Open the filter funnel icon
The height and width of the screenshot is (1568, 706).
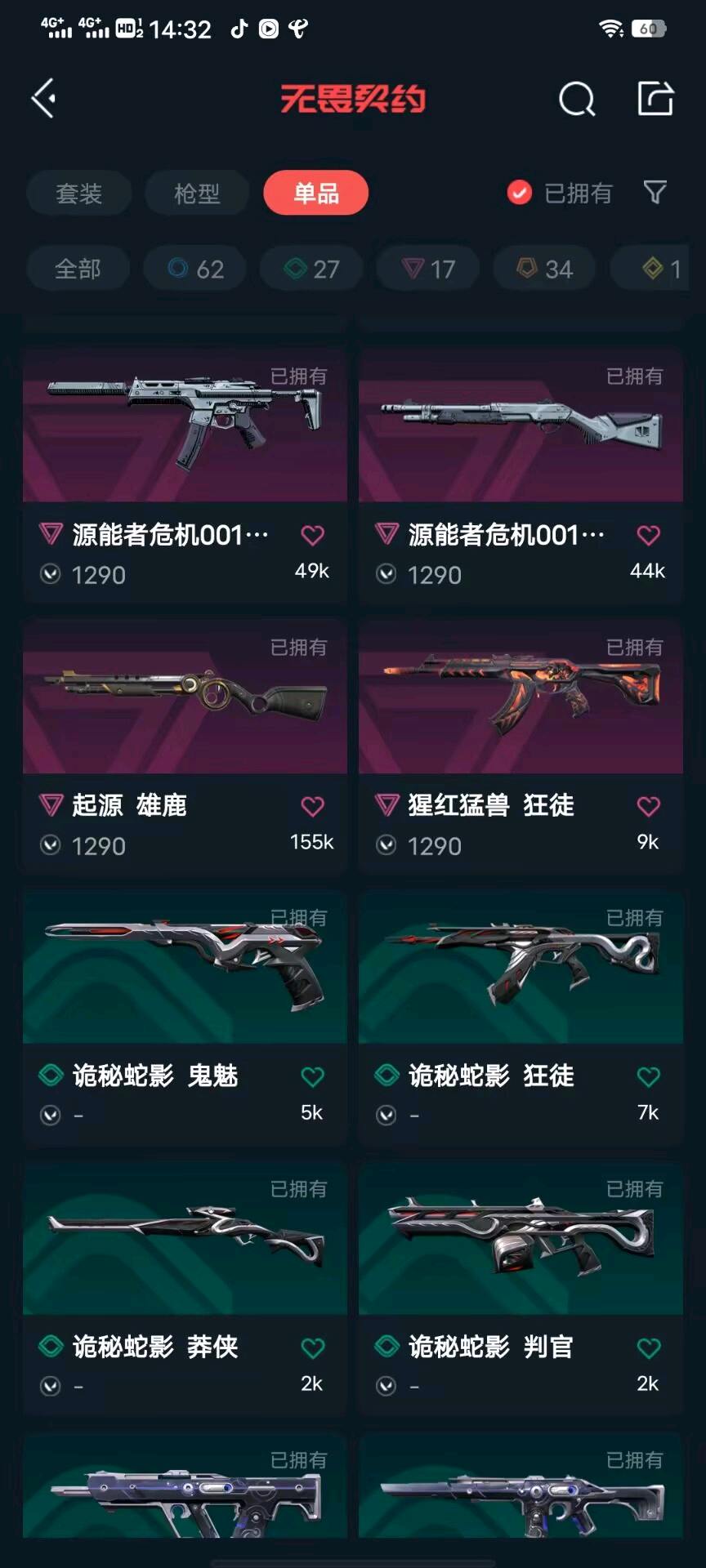point(655,193)
